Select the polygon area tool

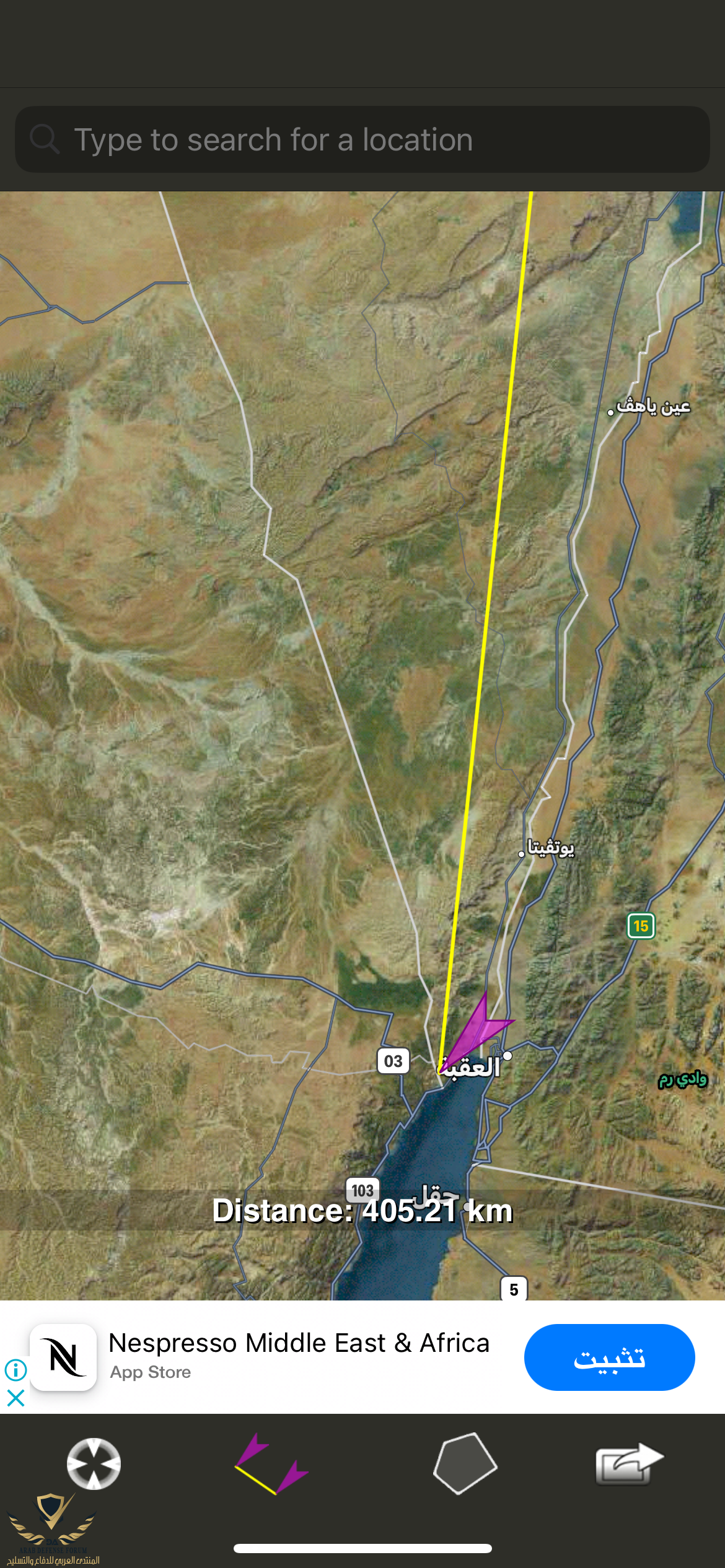[x=465, y=1463]
